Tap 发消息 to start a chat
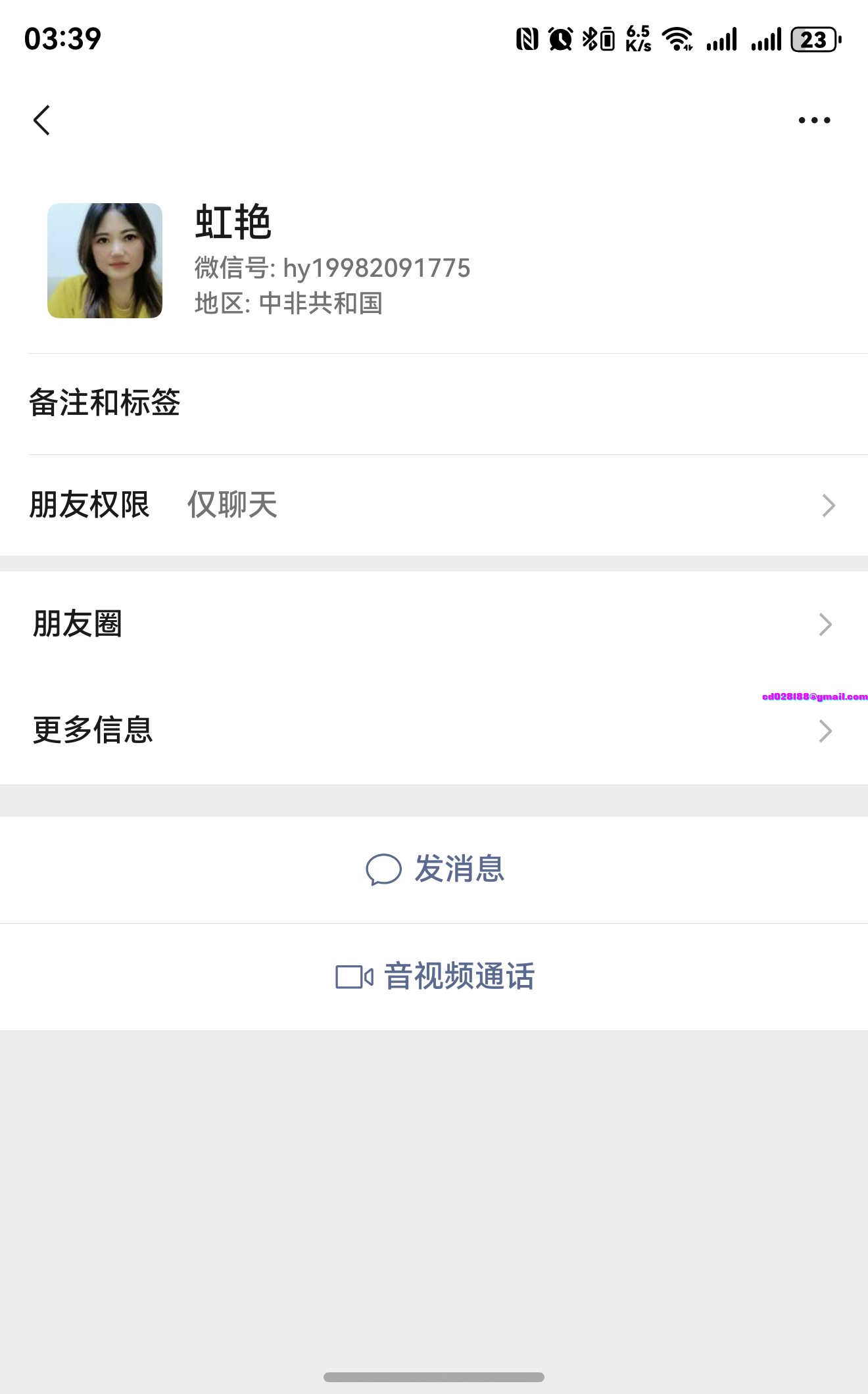The width and height of the screenshot is (868, 1394). pyautogui.click(x=459, y=869)
